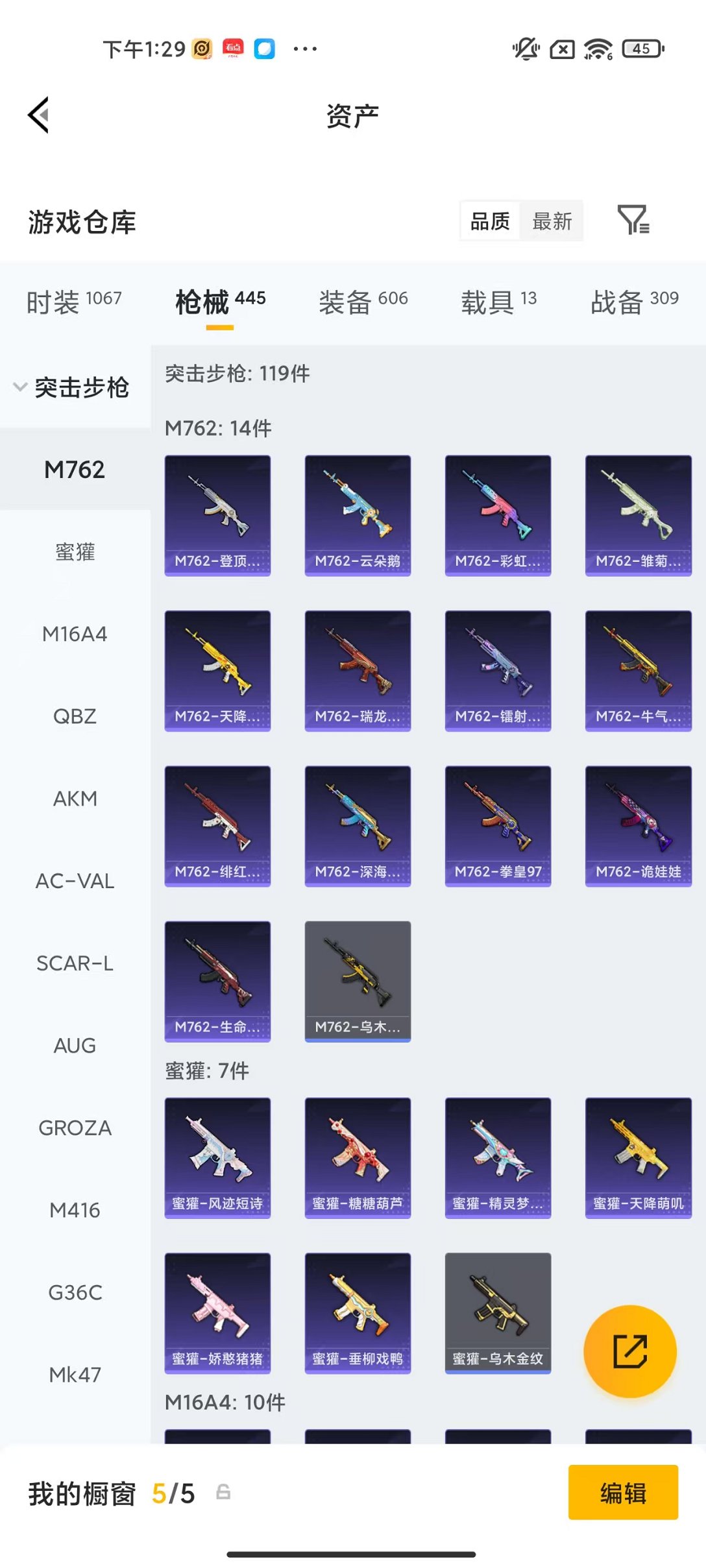Tap the 编辑 button for 我的橱窗
Screen dimensions: 706x1568
[622, 1492]
